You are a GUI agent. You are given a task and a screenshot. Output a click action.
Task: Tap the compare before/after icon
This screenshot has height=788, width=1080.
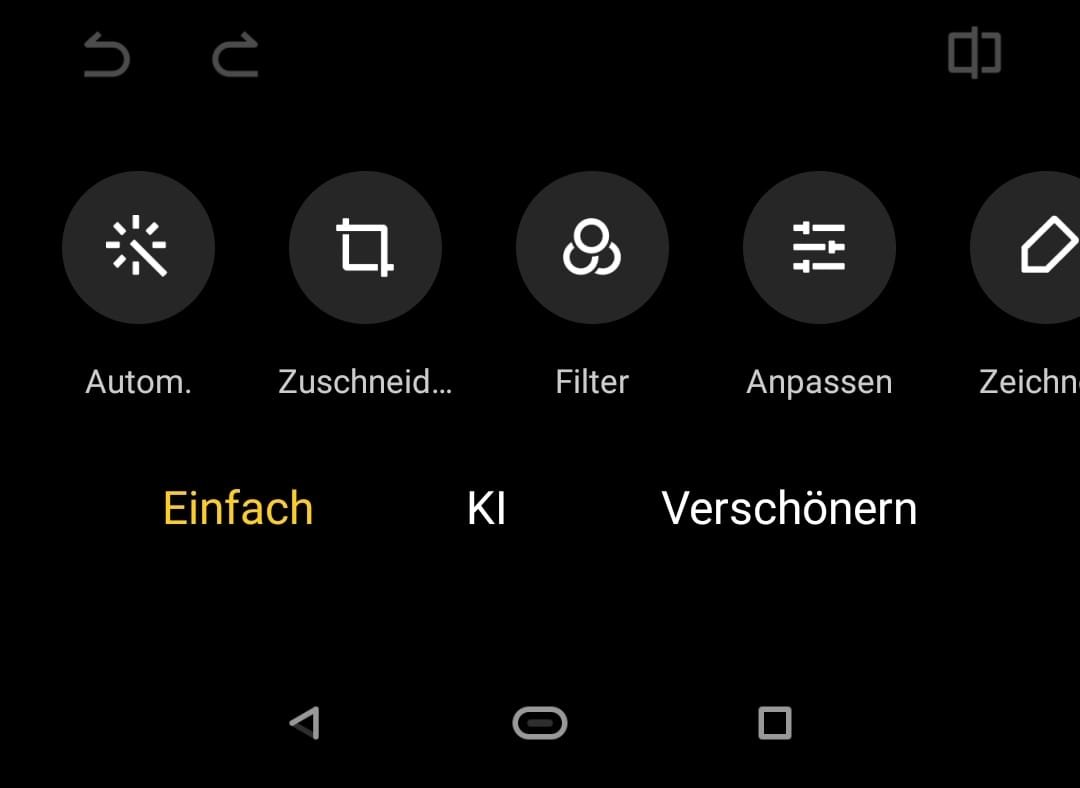pyautogui.click(x=974, y=54)
